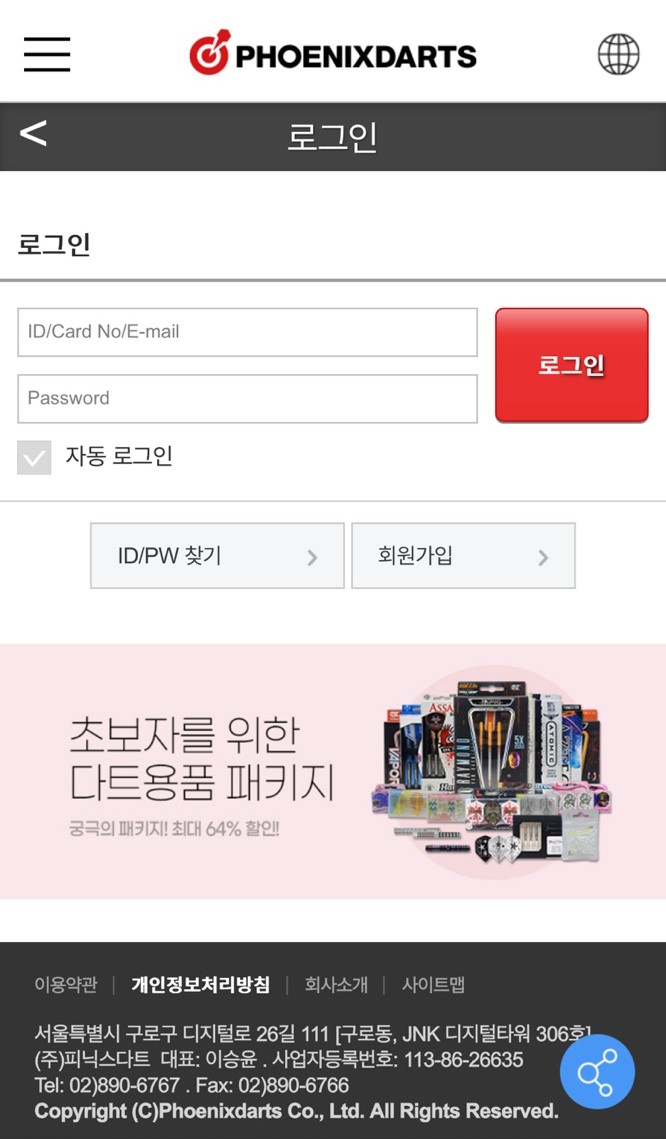The image size is (666, 1139).
Task: Tap the red 로그인 button
Action: click(572, 365)
